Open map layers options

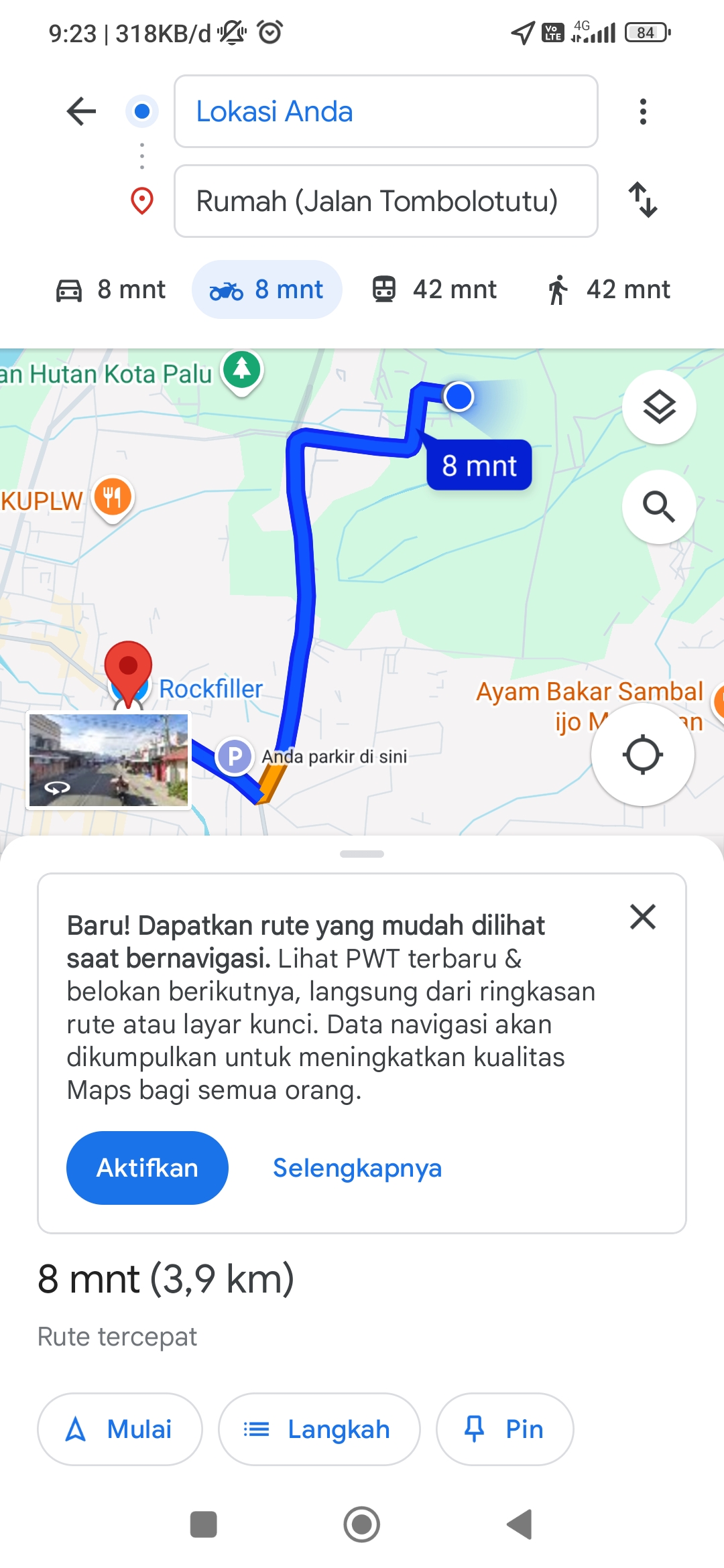(x=659, y=407)
